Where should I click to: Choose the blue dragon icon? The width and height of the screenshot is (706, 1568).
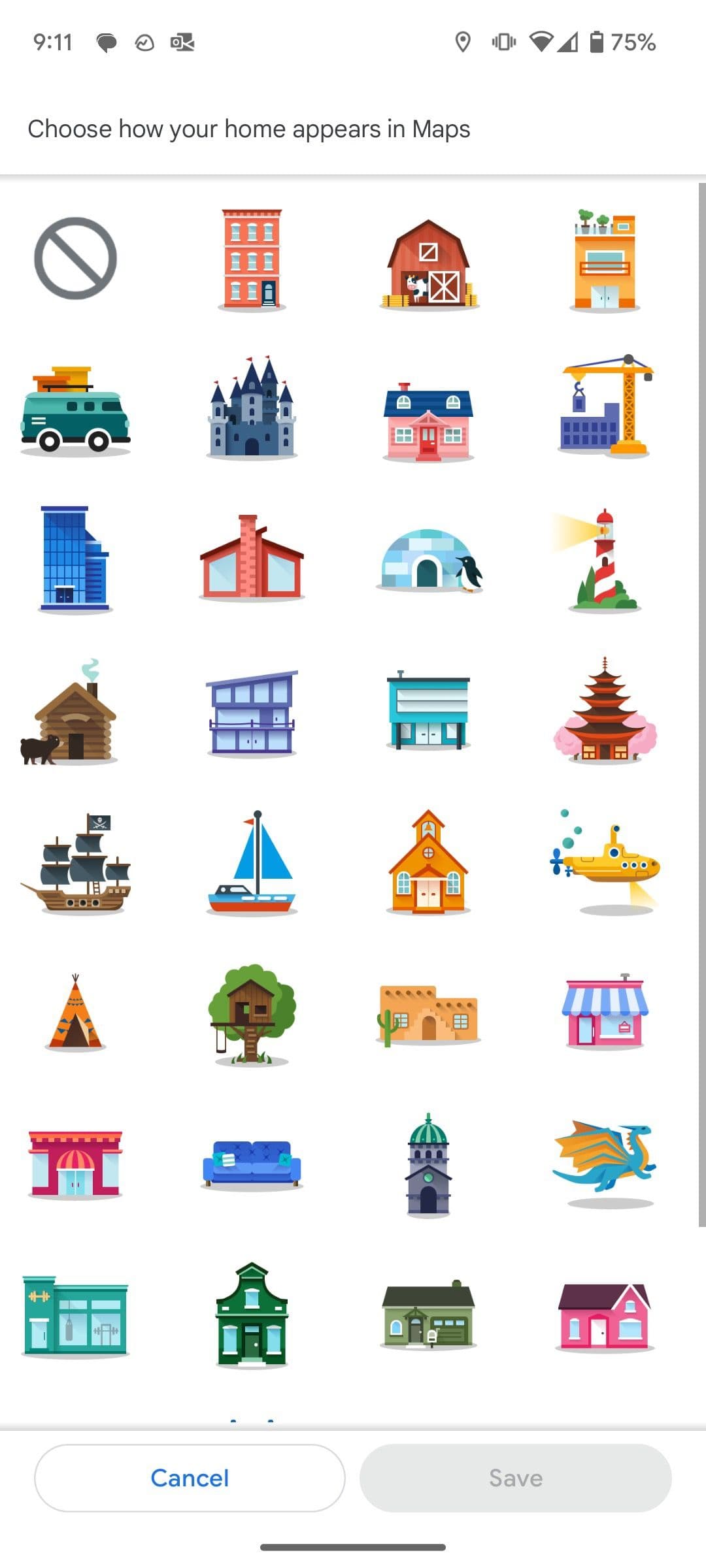pyautogui.click(x=605, y=1163)
